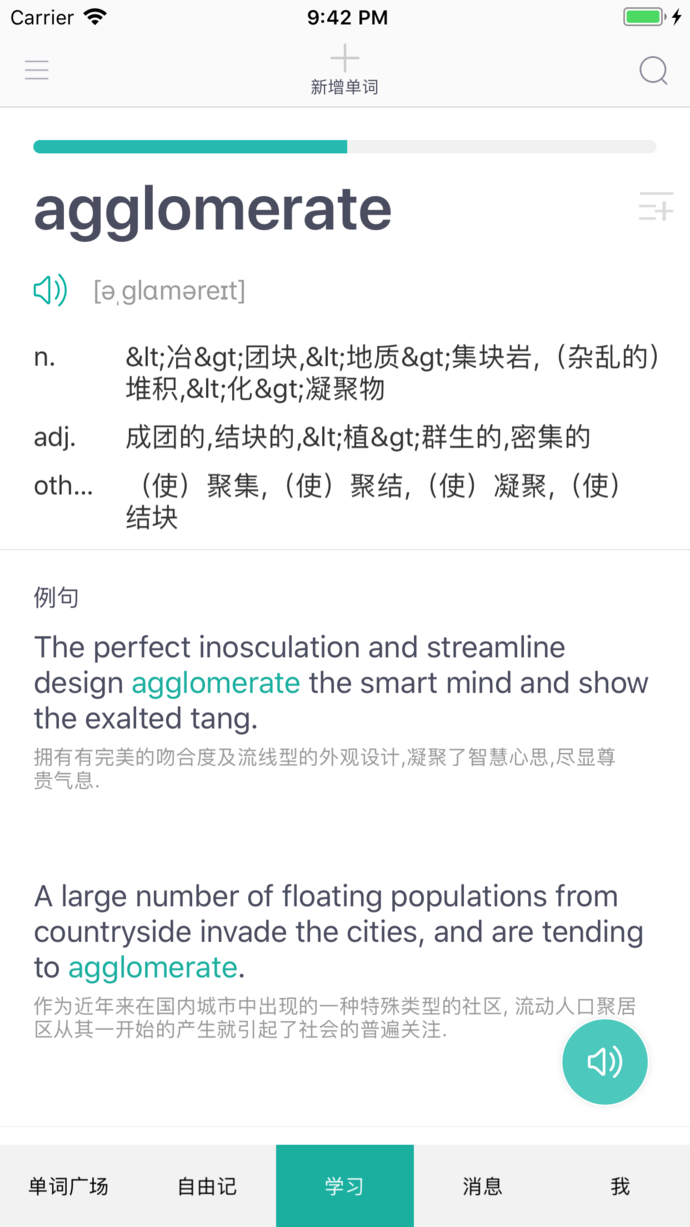Screen dimensions: 690x1227
Task: Add agglomerate to a word list
Action: tap(656, 207)
